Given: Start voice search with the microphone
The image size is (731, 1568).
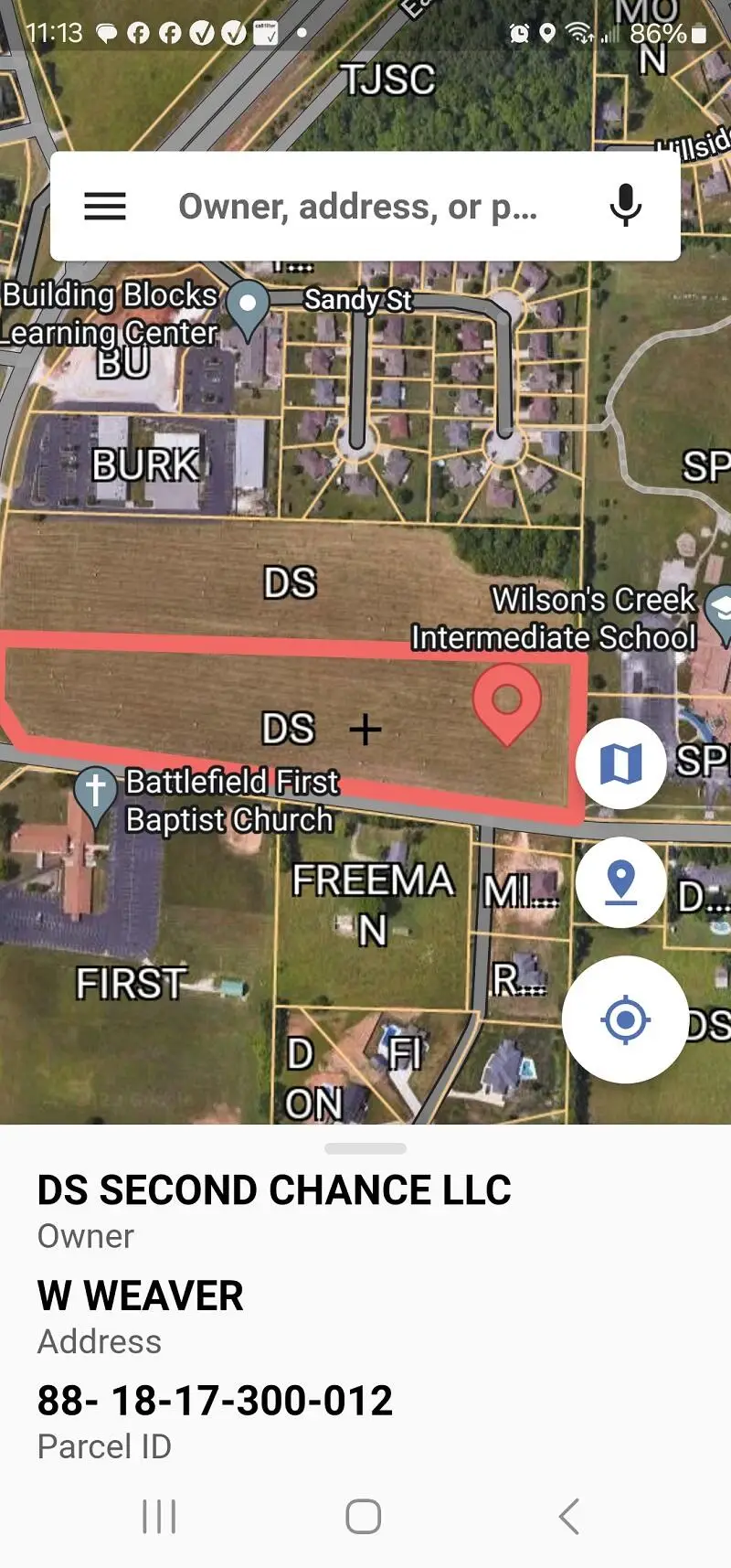Looking at the screenshot, I should click(625, 205).
